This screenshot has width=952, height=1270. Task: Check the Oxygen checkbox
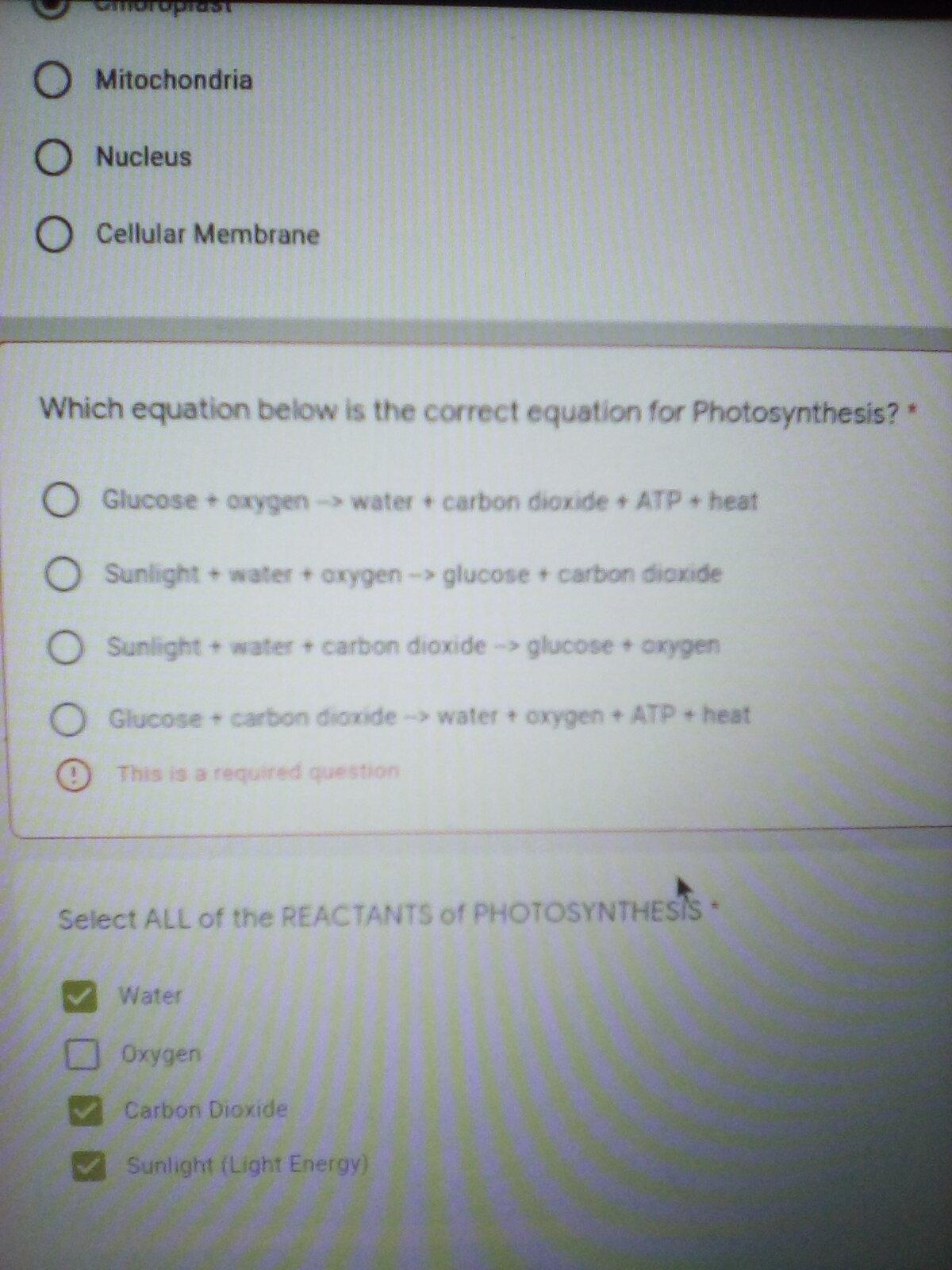pos(82,1055)
